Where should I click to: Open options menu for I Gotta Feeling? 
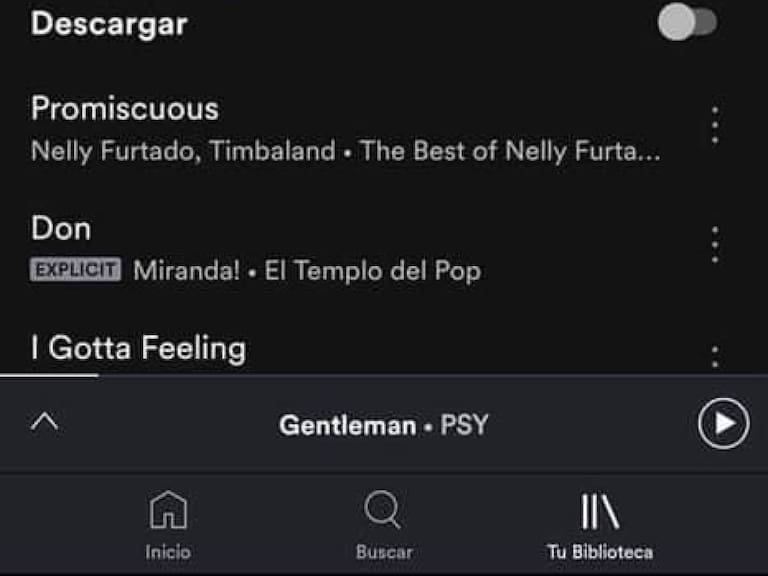pyautogui.click(x=714, y=357)
